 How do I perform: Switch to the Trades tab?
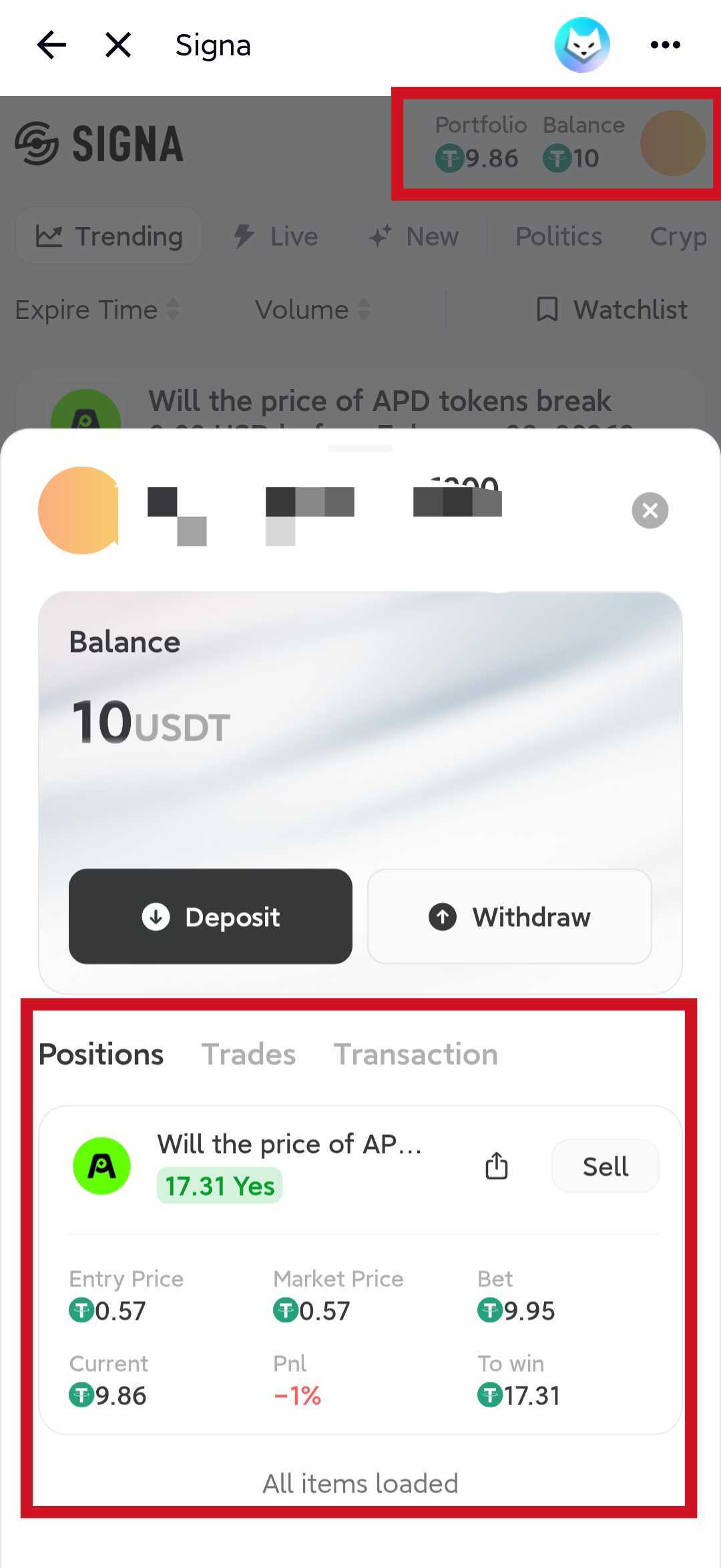point(248,1054)
